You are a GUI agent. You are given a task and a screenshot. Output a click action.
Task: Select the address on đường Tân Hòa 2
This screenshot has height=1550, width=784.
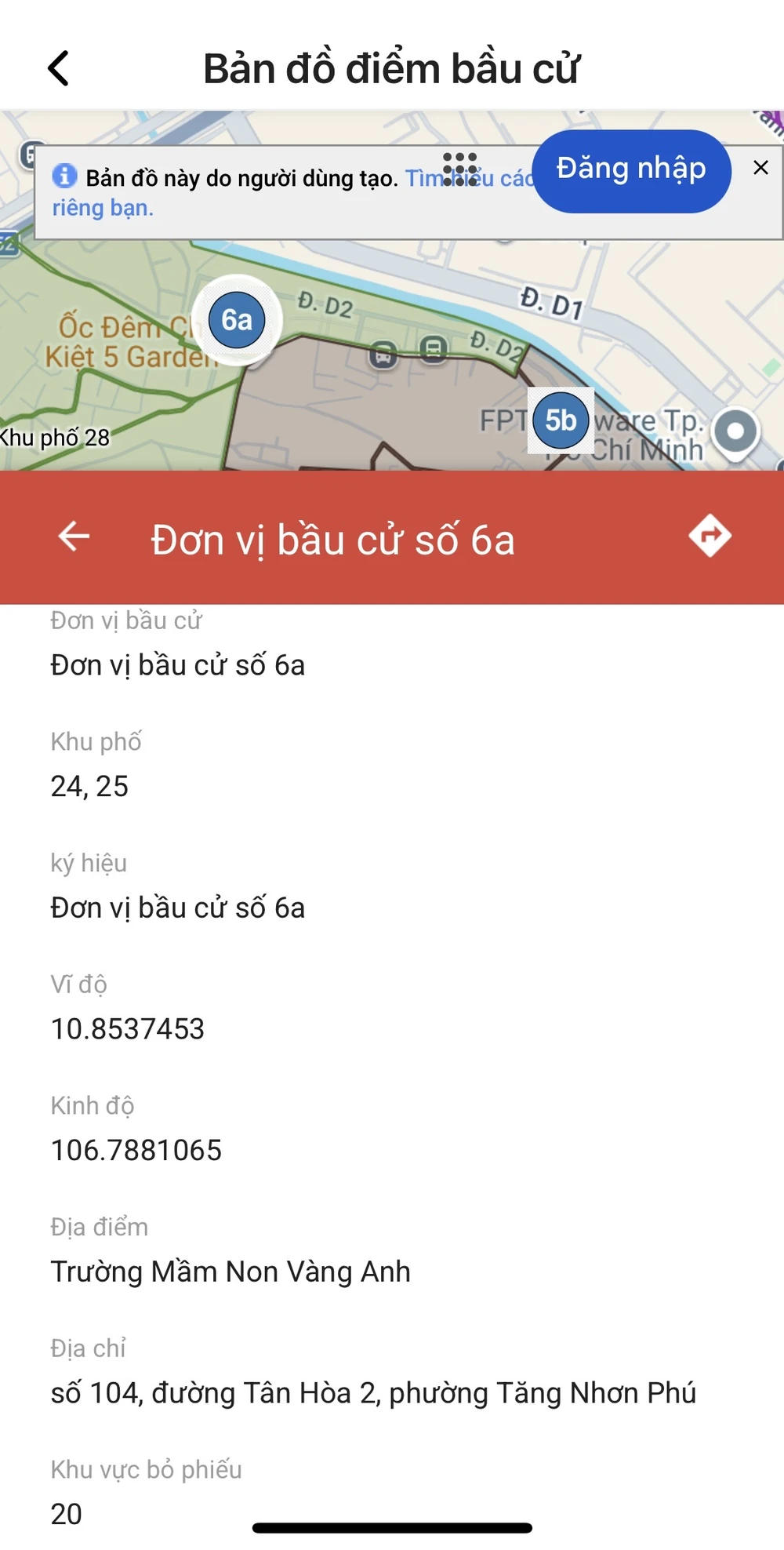(373, 1393)
